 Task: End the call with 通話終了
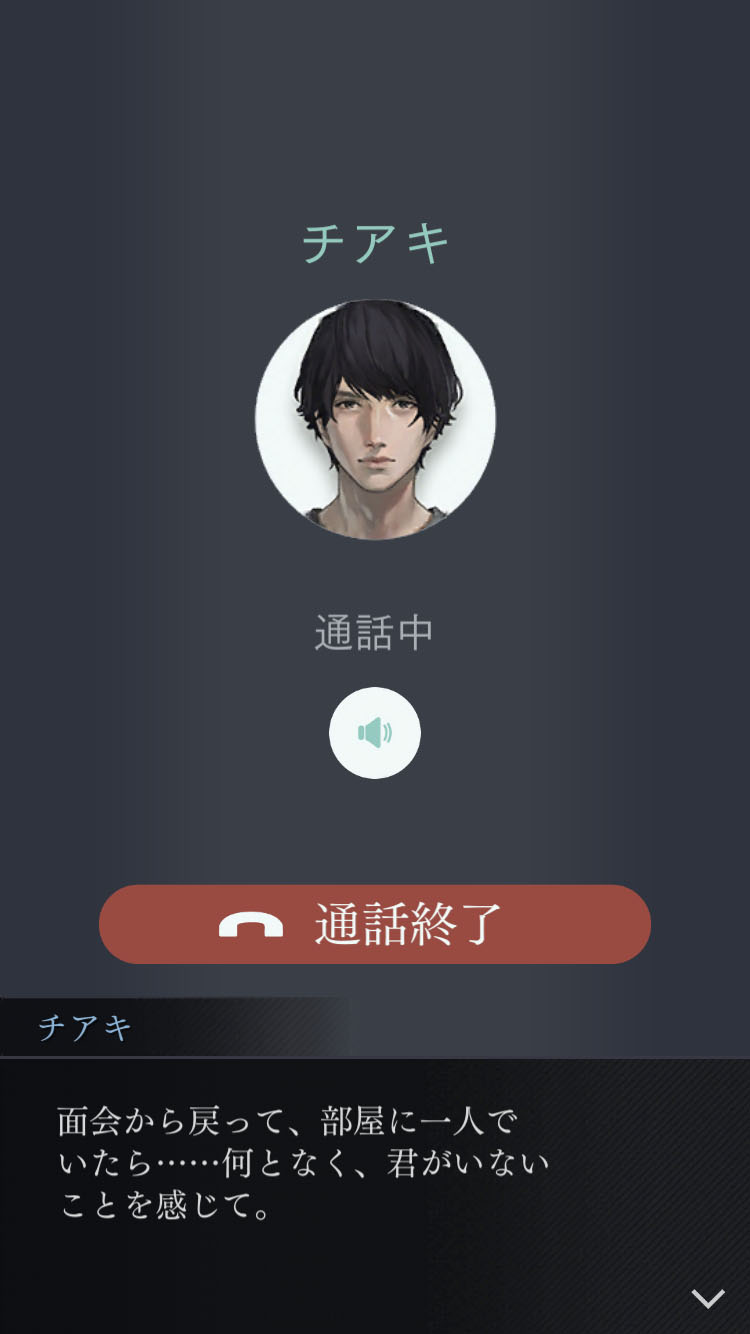(x=375, y=924)
